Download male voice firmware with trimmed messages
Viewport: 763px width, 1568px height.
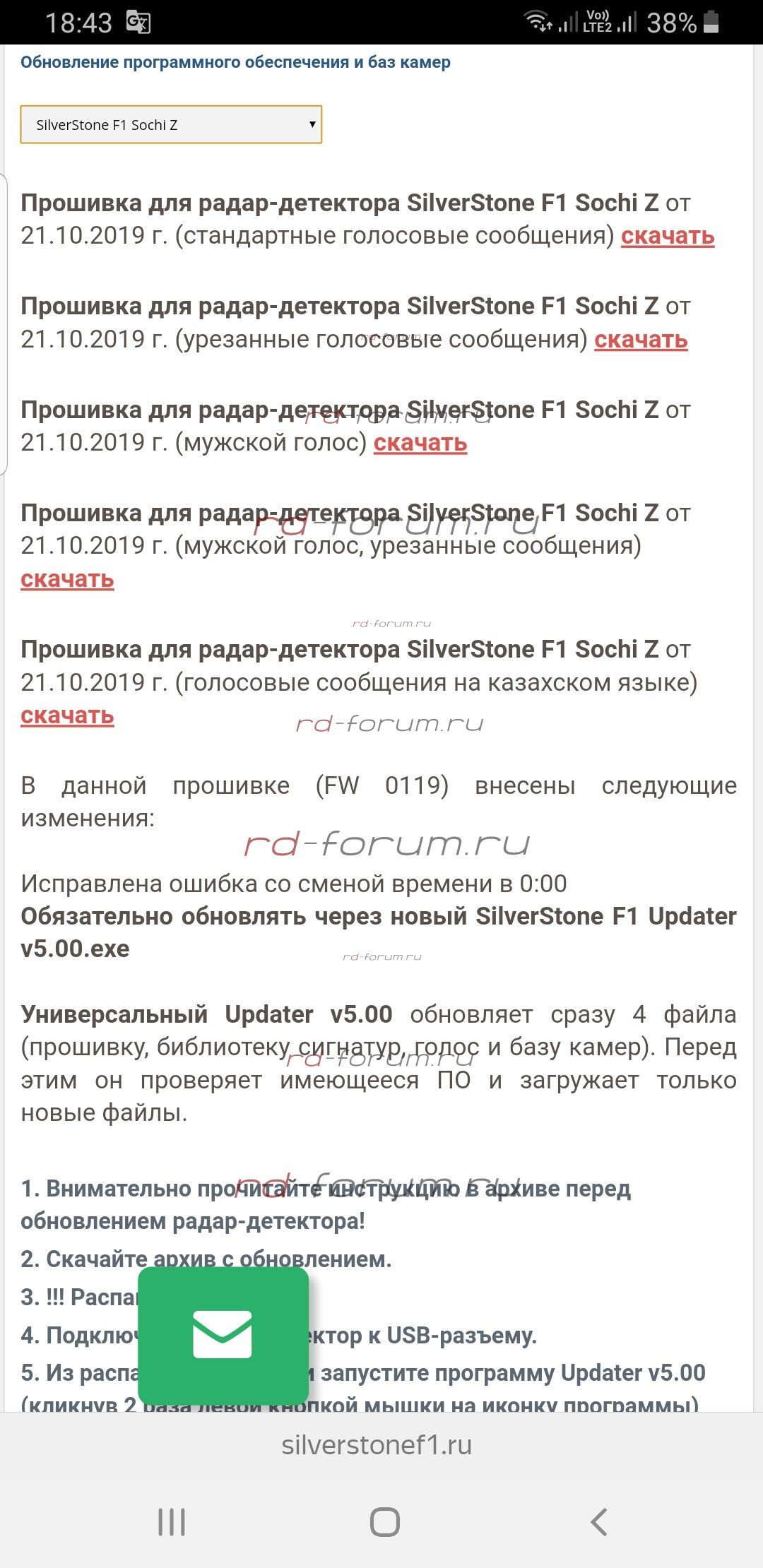point(67,578)
